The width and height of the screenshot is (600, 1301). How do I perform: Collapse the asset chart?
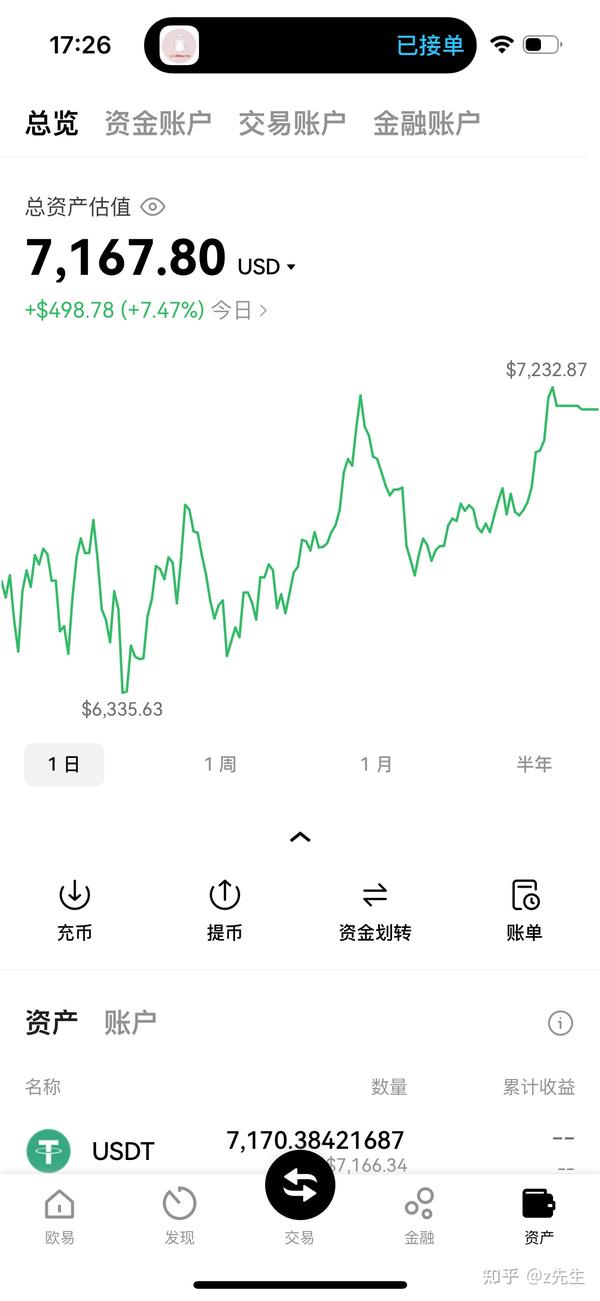[x=300, y=837]
